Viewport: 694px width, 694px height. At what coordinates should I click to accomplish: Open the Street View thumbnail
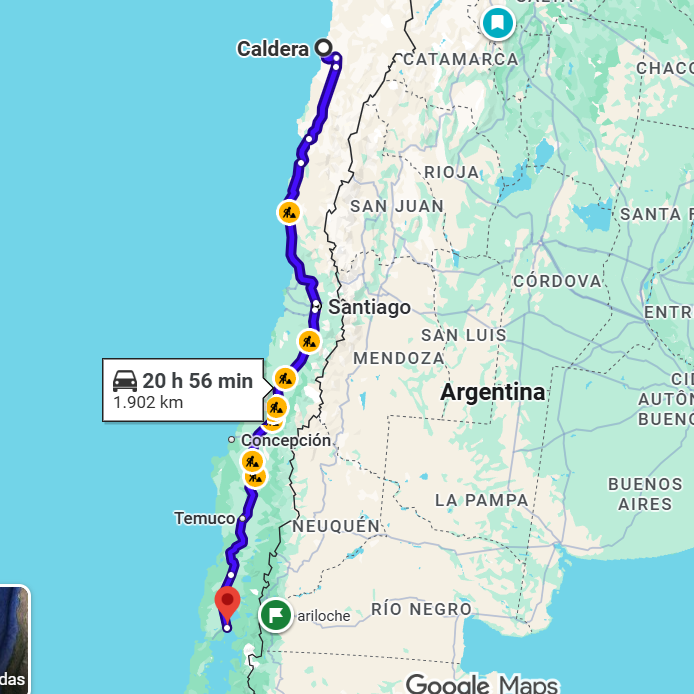click(x=13, y=640)
